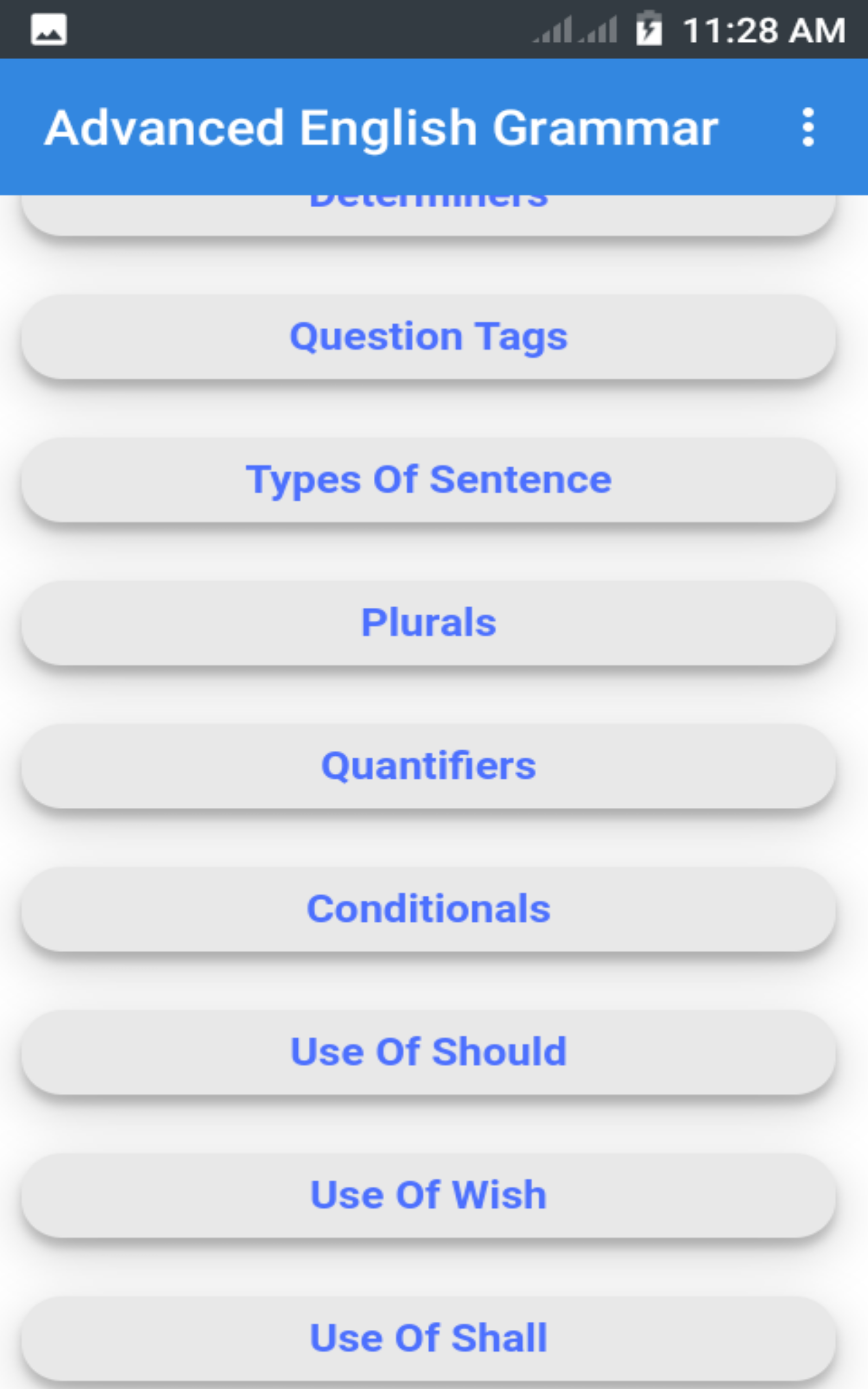Screen dimensions: 868x1389
Task: Expand the app options via the kebab menu
Action: (808, 128)
